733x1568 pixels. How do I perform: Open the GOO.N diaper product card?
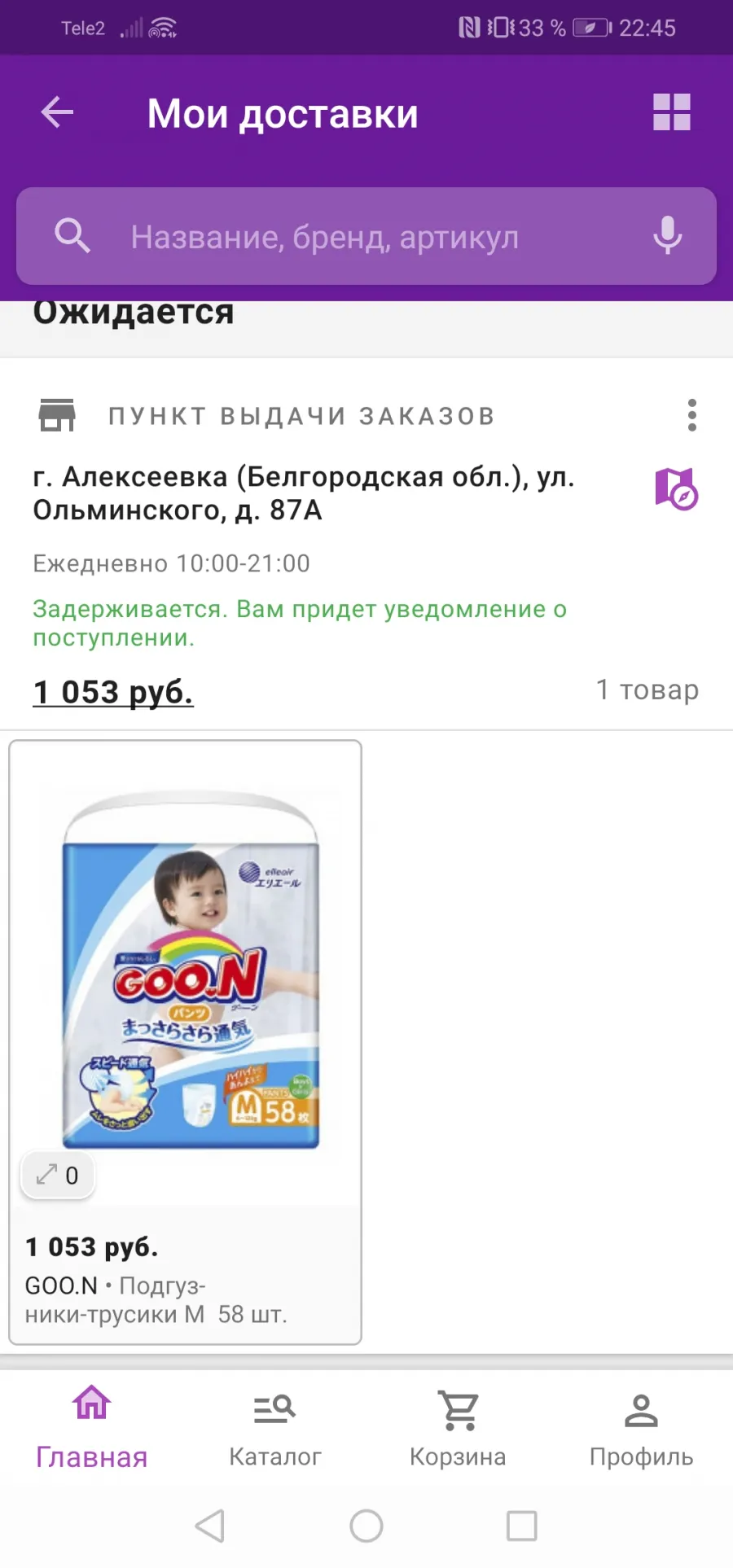[x=186, y=1042]
